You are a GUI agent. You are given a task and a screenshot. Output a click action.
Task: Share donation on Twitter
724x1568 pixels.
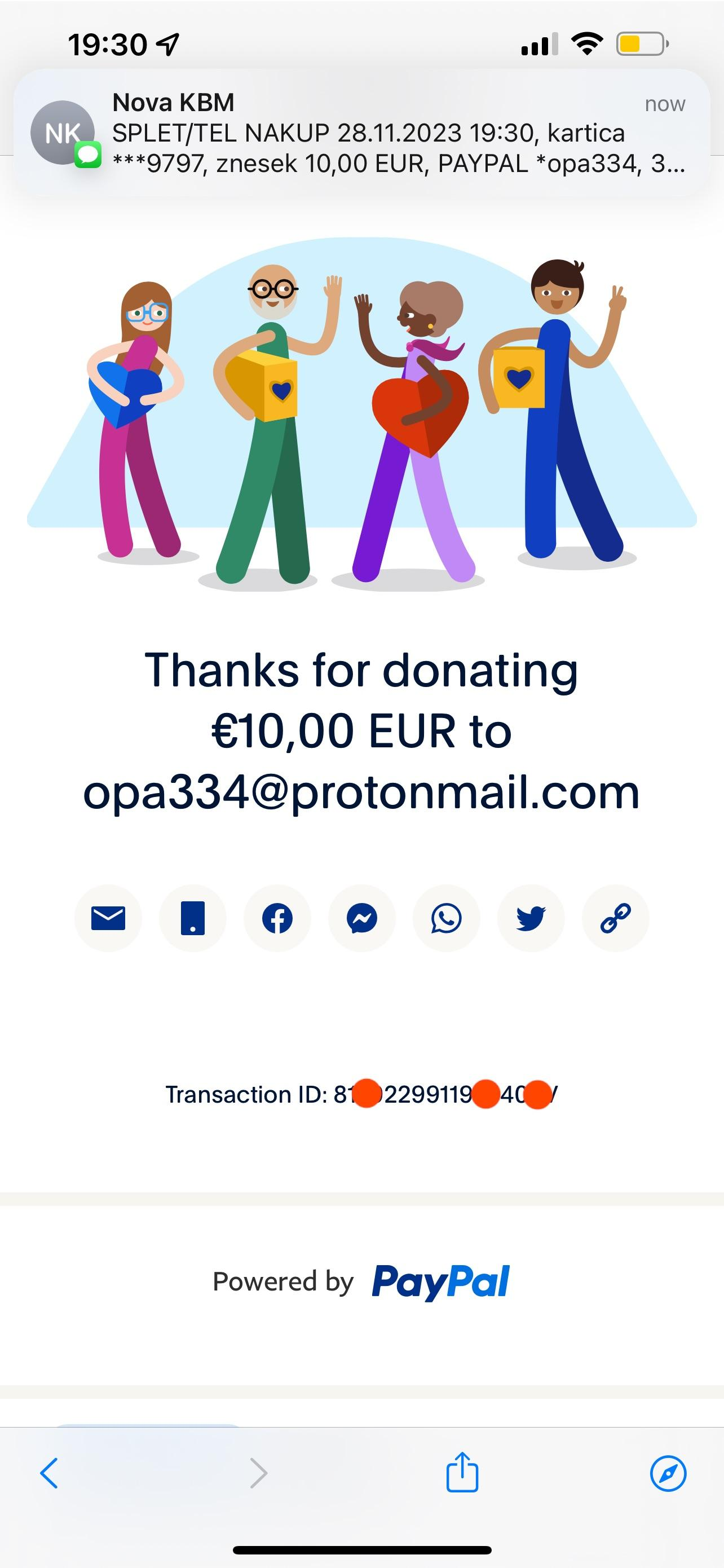click(x=531, y=918)
